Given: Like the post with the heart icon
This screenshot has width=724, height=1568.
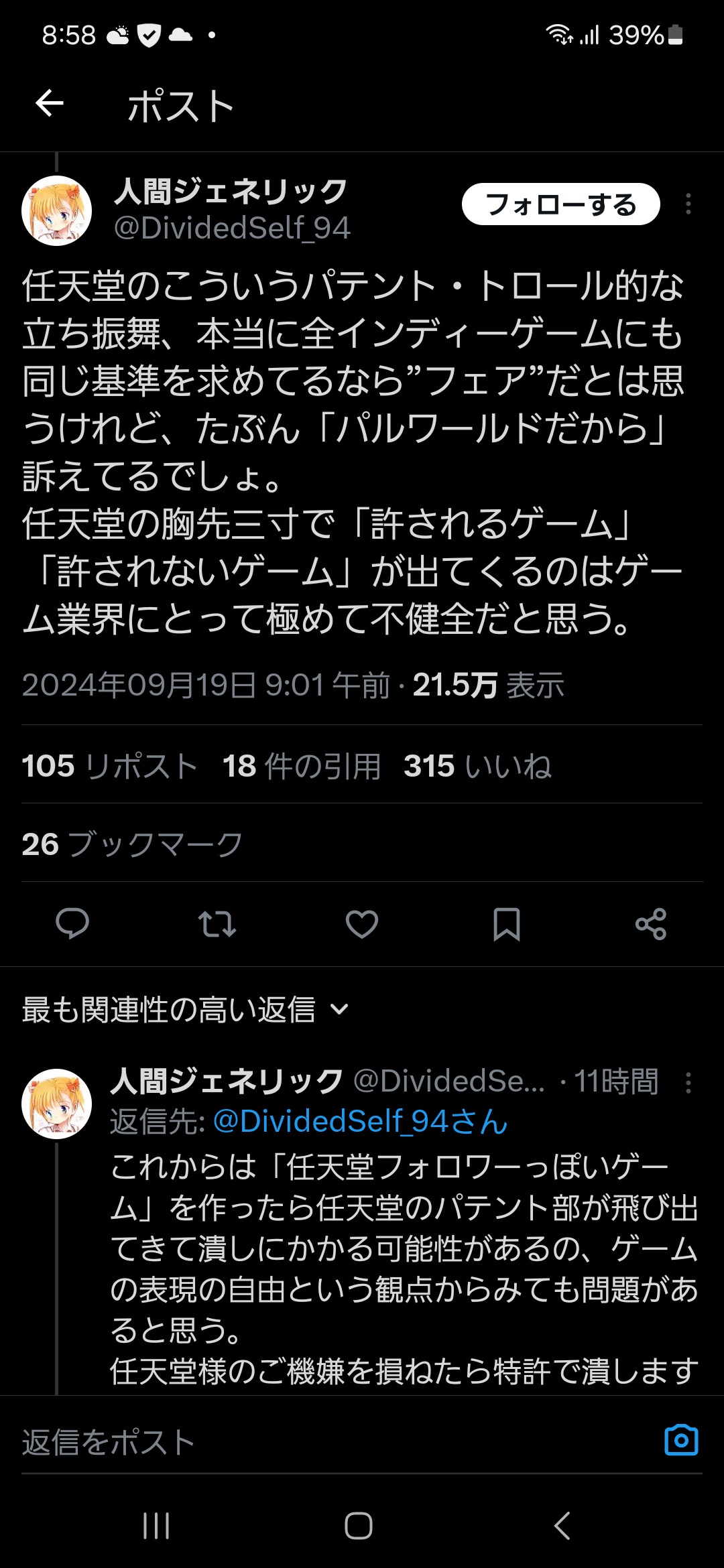Looking at the screenshot, I should 362,924.
